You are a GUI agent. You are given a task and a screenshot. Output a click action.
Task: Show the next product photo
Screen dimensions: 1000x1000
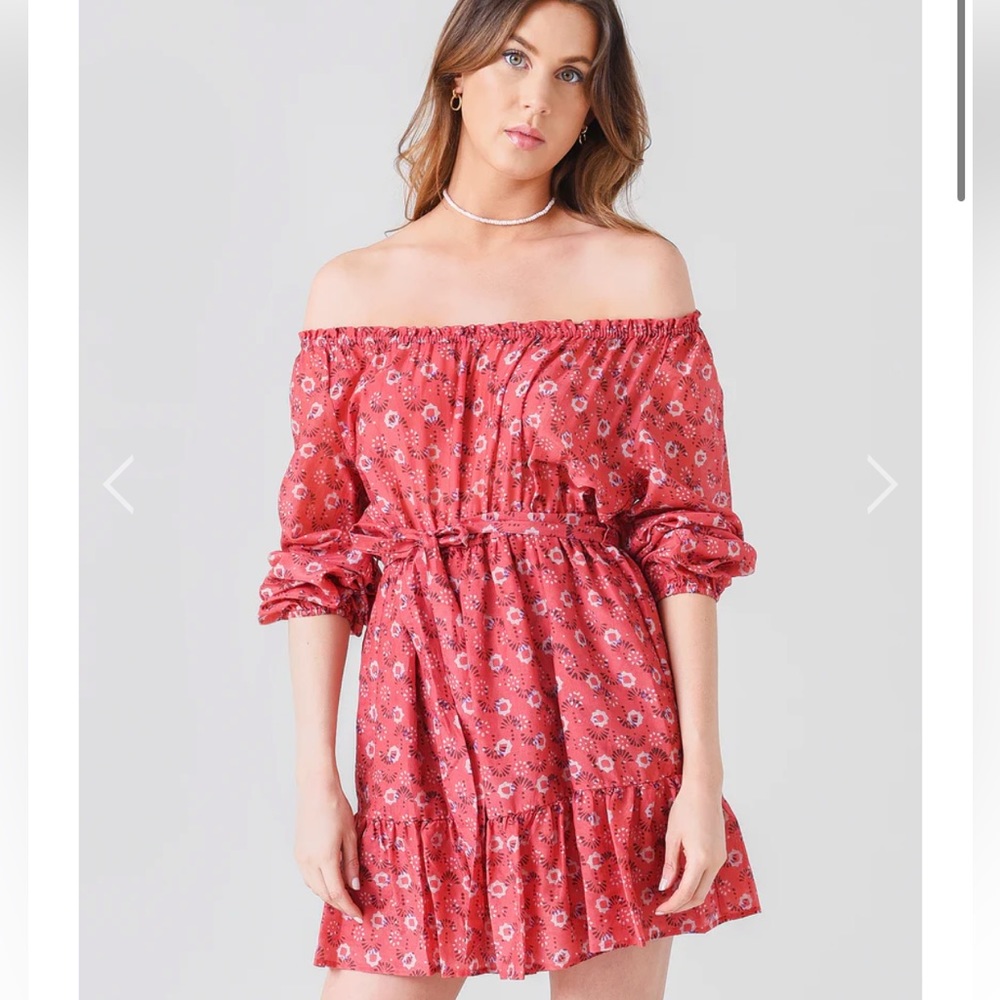pos(881,485)
